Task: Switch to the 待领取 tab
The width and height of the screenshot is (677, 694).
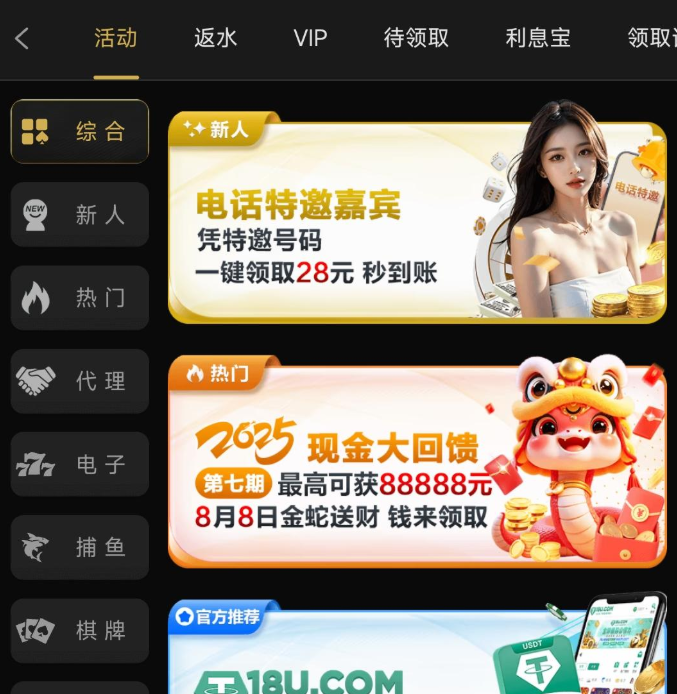Action: click(416, 39)
